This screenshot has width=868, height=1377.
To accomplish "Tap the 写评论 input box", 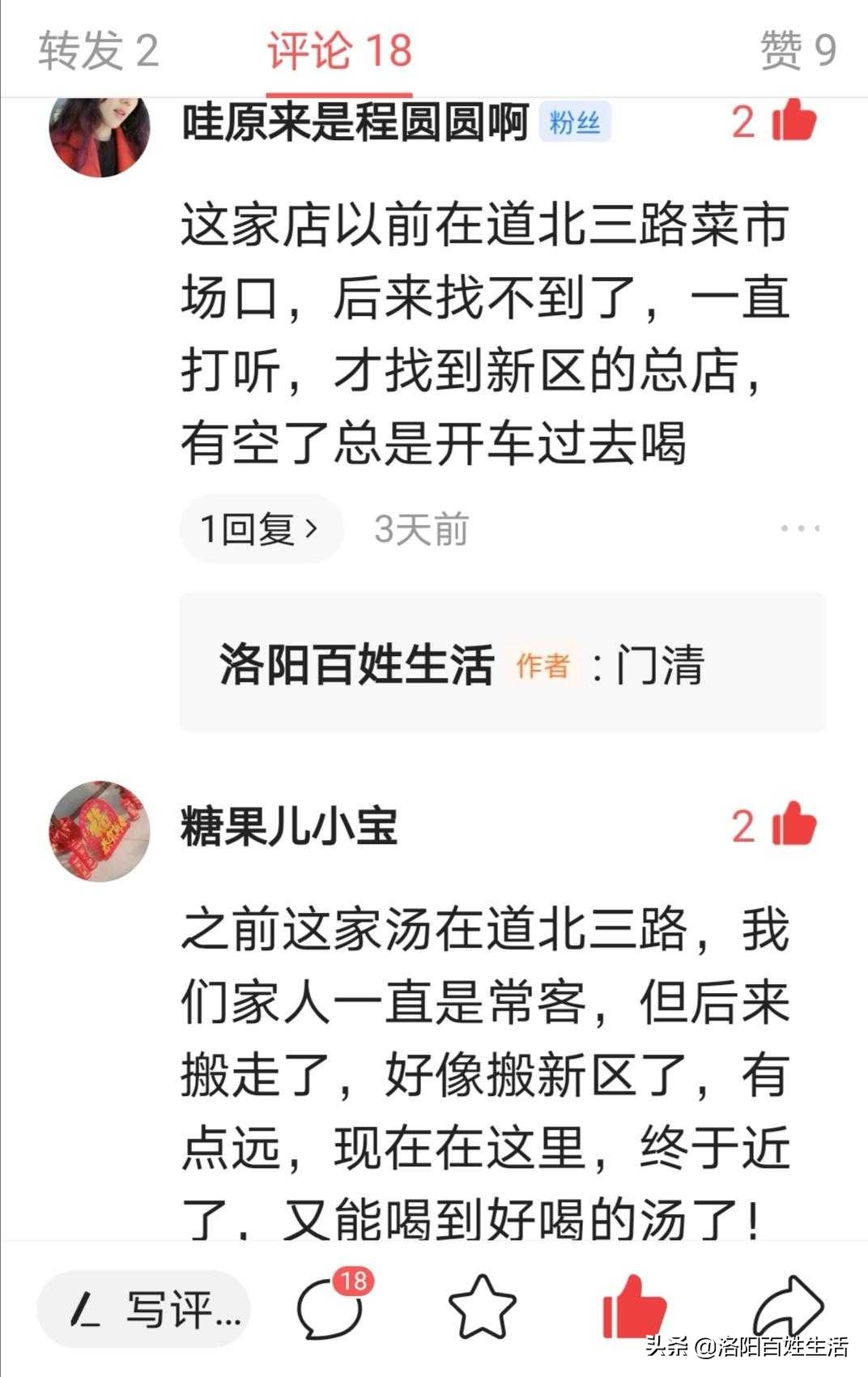I will [144, 1309].
